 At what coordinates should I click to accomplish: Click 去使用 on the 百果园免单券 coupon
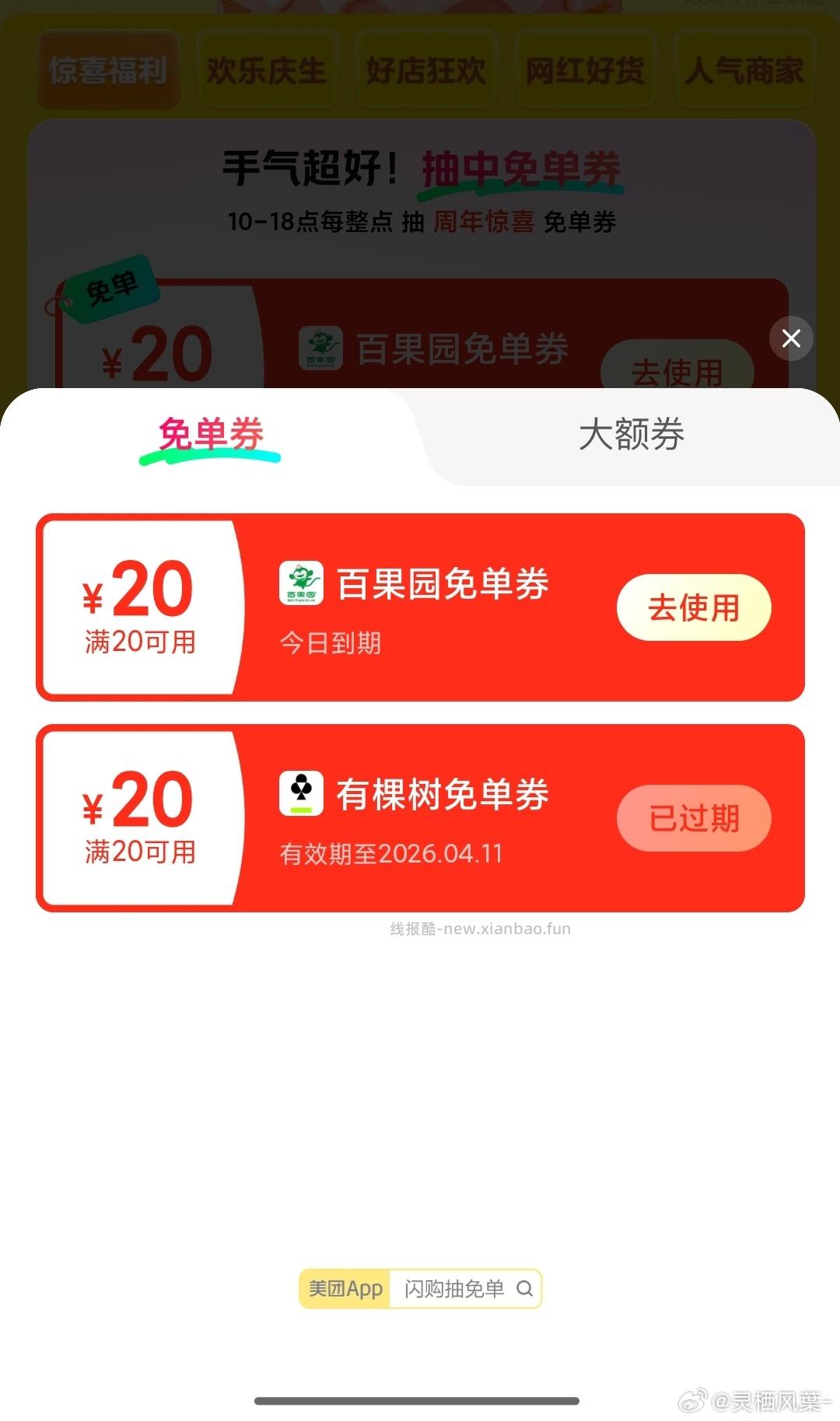tap(695, 607)
